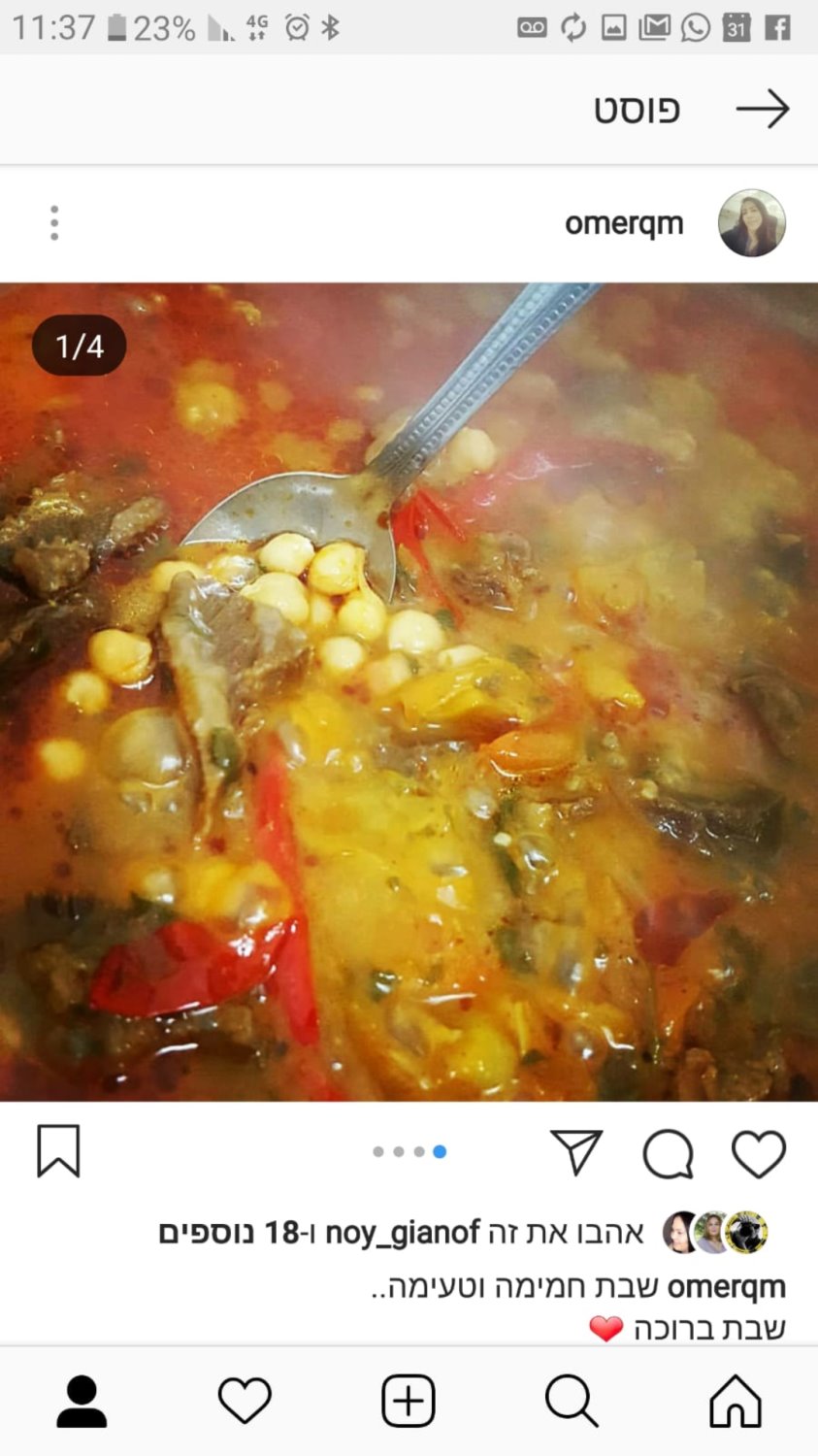The image size is (818, 1456).
Task: Create a new post with plus button
Action: 409,1402
